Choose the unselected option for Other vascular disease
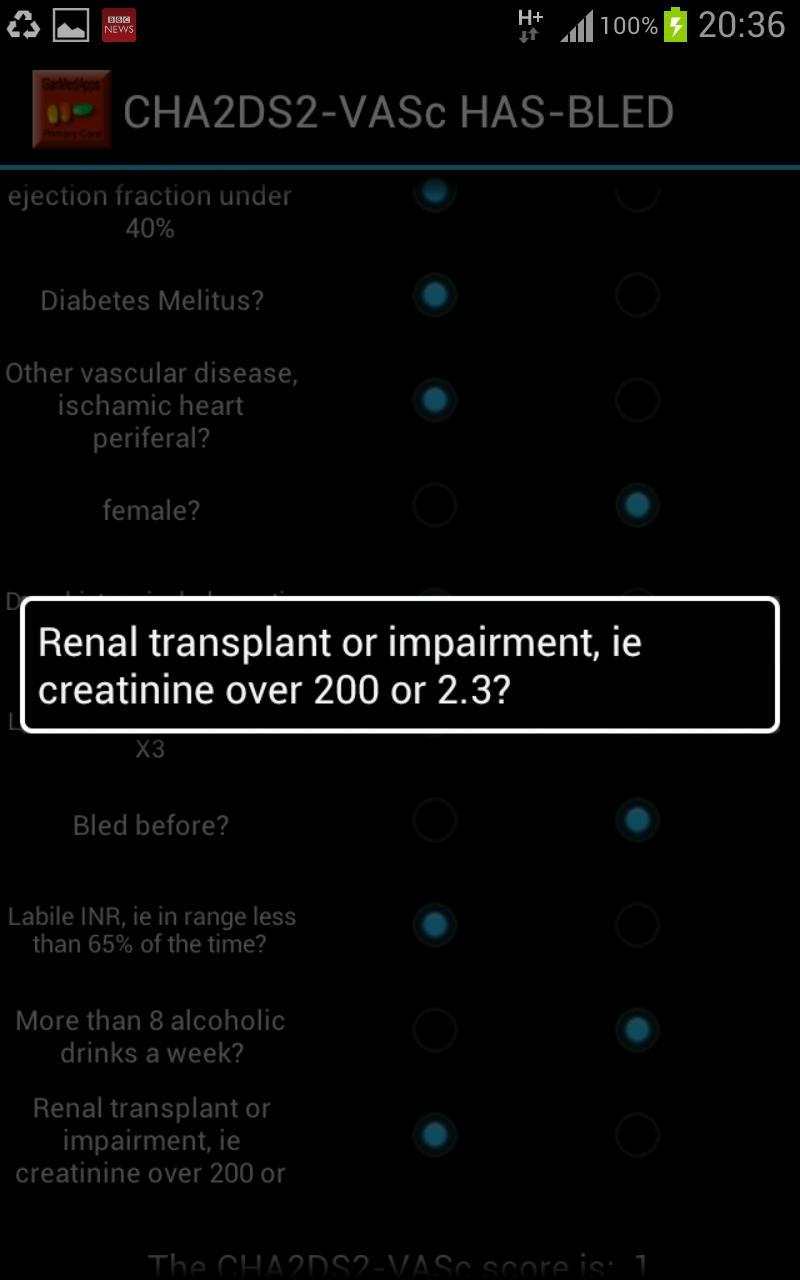This screenshot has height=1280, width=800. click(637, 401)
